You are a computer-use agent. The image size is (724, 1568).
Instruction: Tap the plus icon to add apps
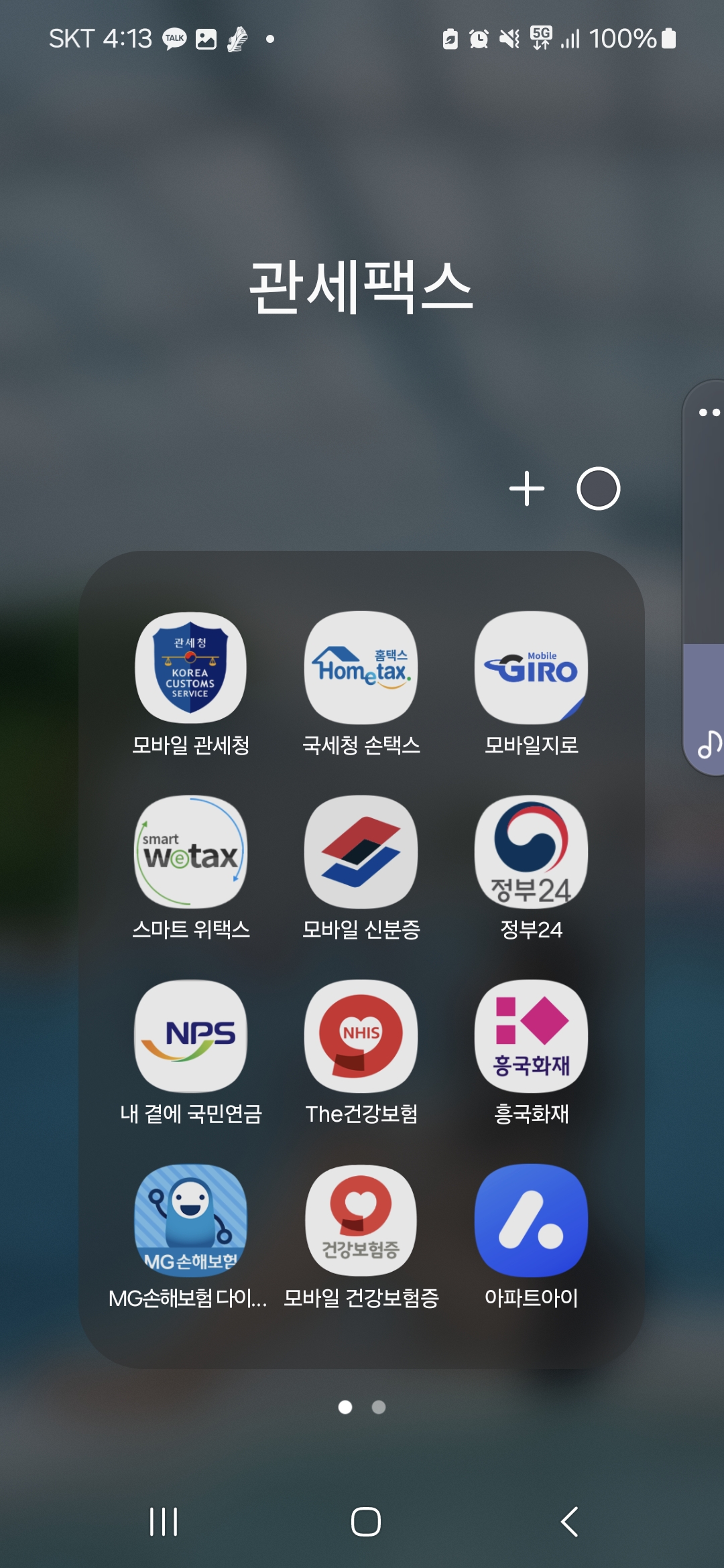click(x=527, y=488)
